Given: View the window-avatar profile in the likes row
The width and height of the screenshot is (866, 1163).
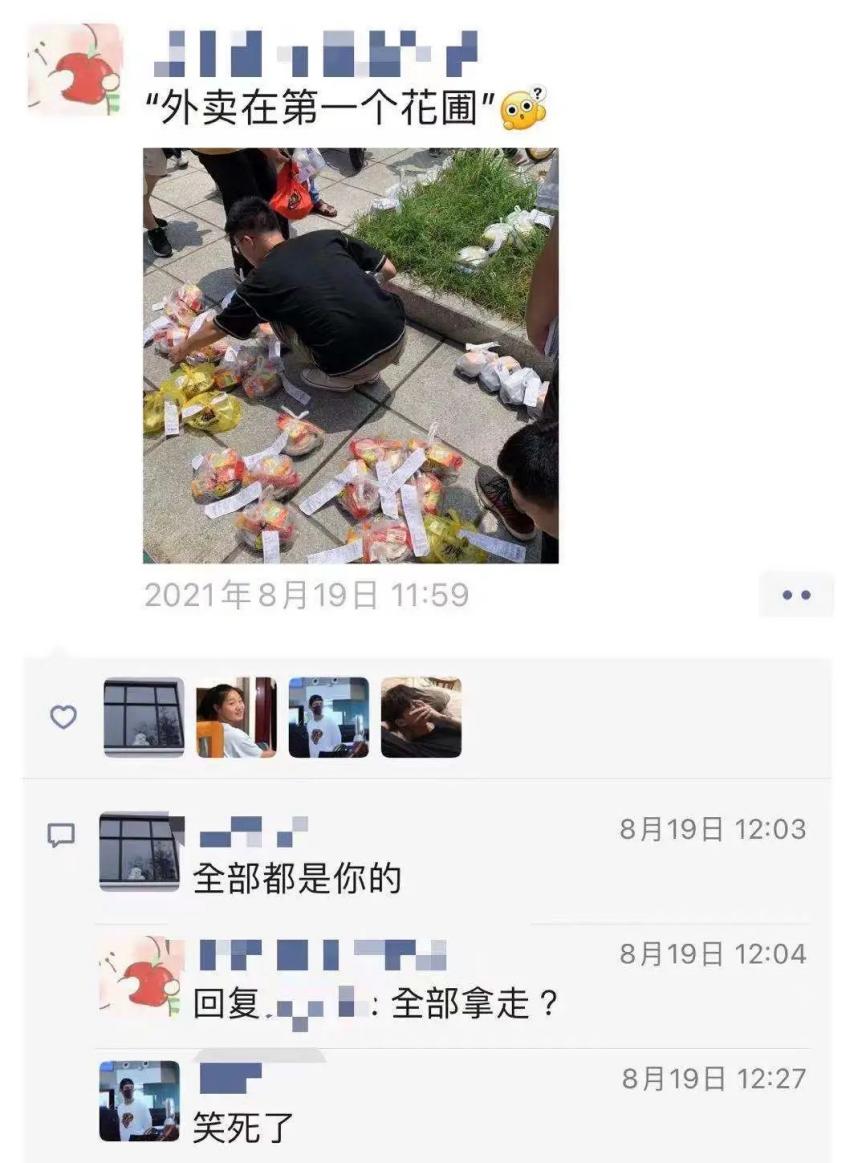Looking at the screenshot, I should [144, 717].
